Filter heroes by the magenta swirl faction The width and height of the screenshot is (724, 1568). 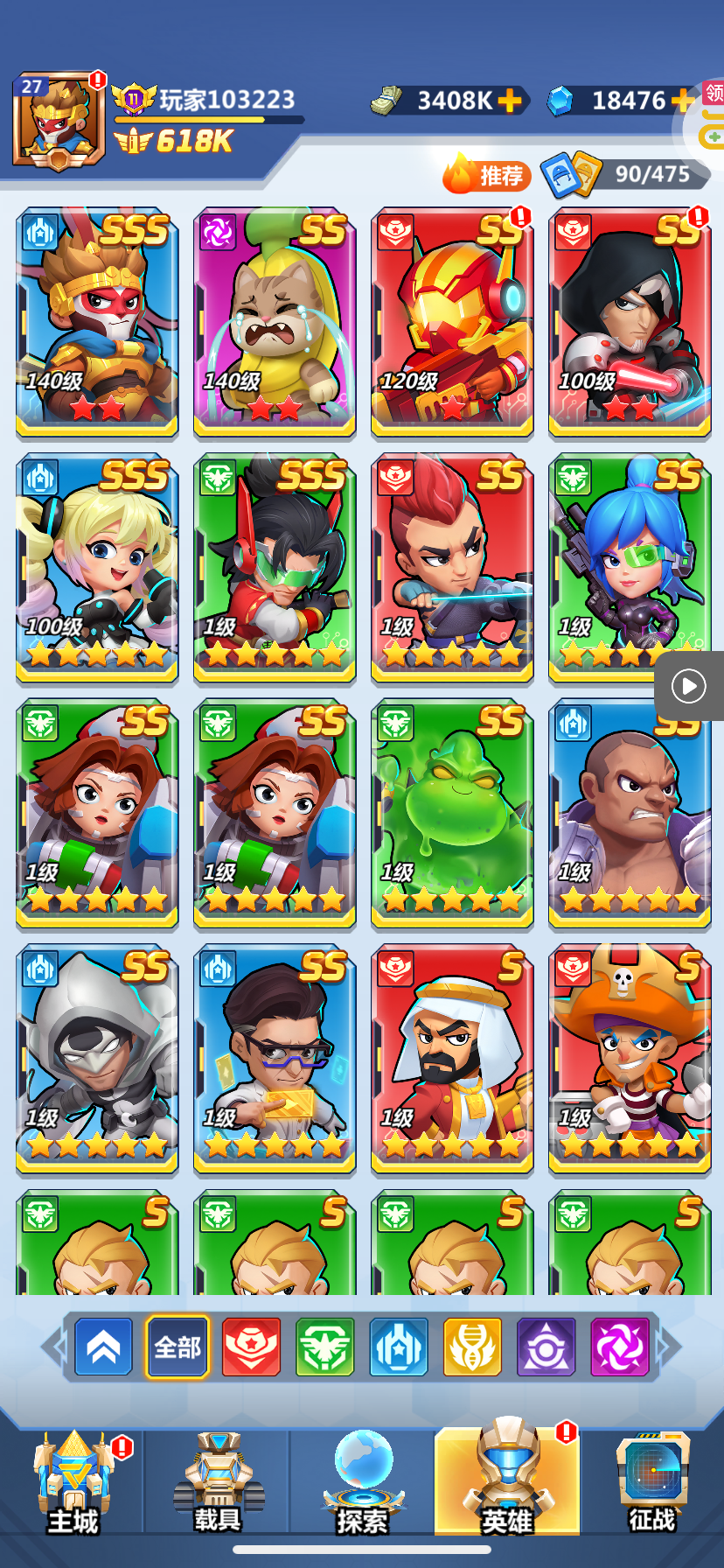click(x=620, y=1347)
